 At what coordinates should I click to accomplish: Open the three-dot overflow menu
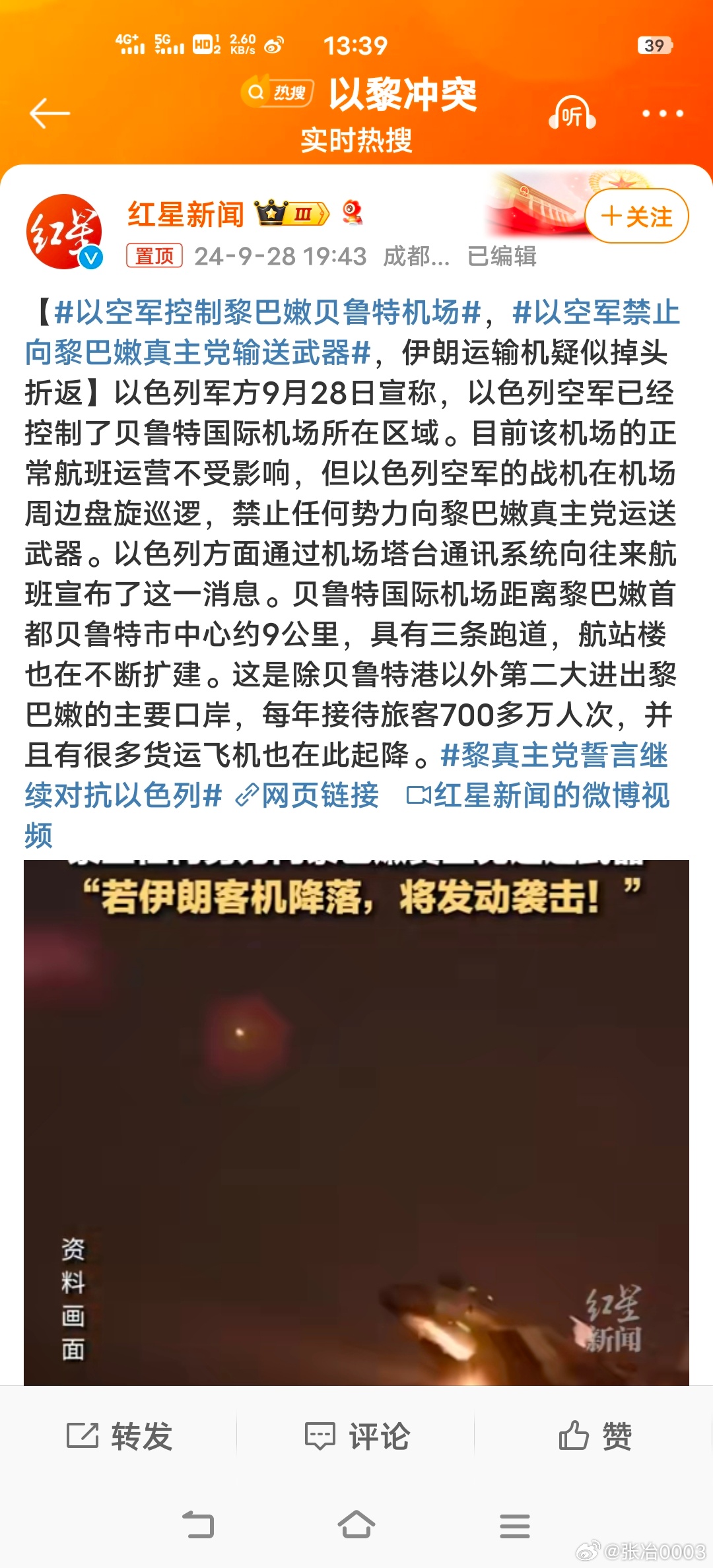tap(663, 114)
